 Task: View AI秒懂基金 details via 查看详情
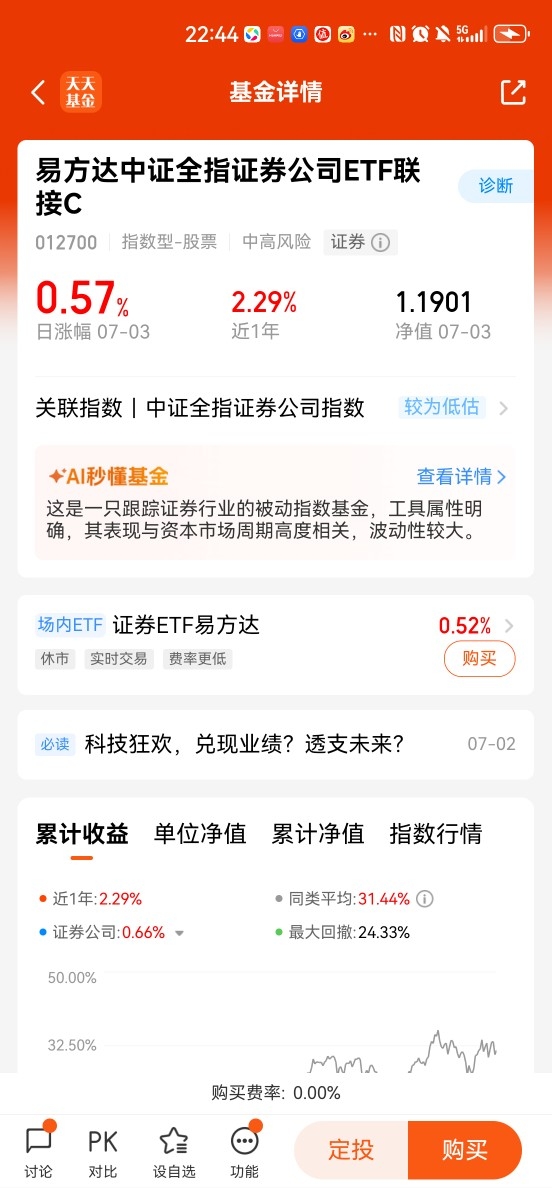click(x=461, y=477)
